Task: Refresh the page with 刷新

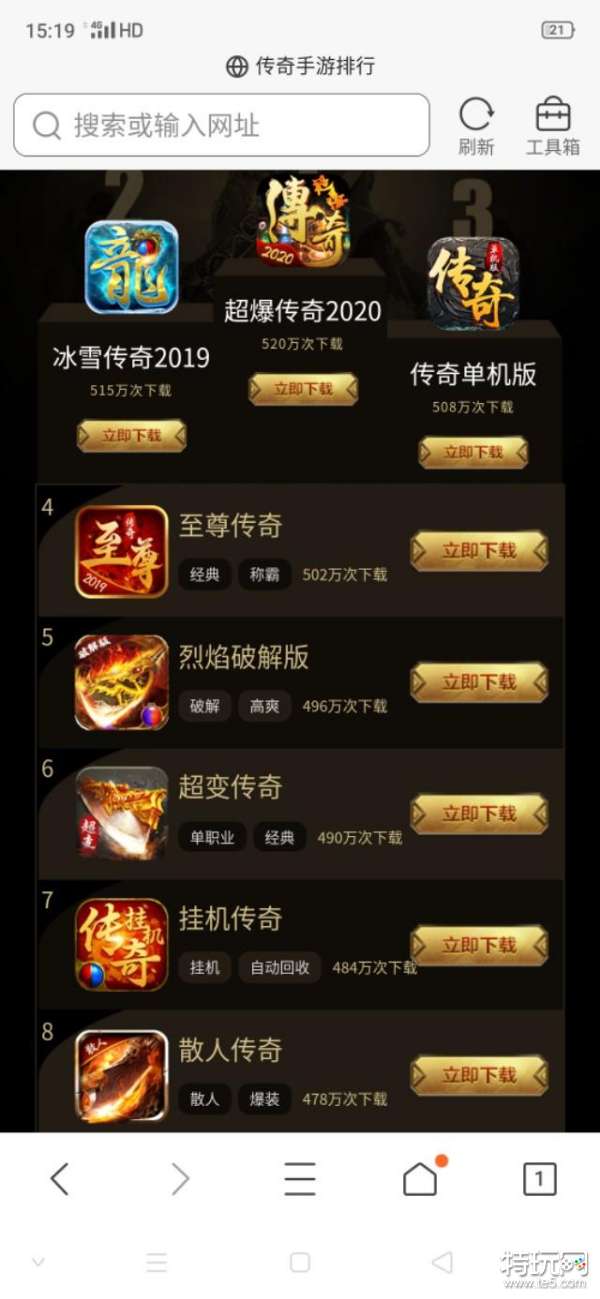Action: point(476,126)
